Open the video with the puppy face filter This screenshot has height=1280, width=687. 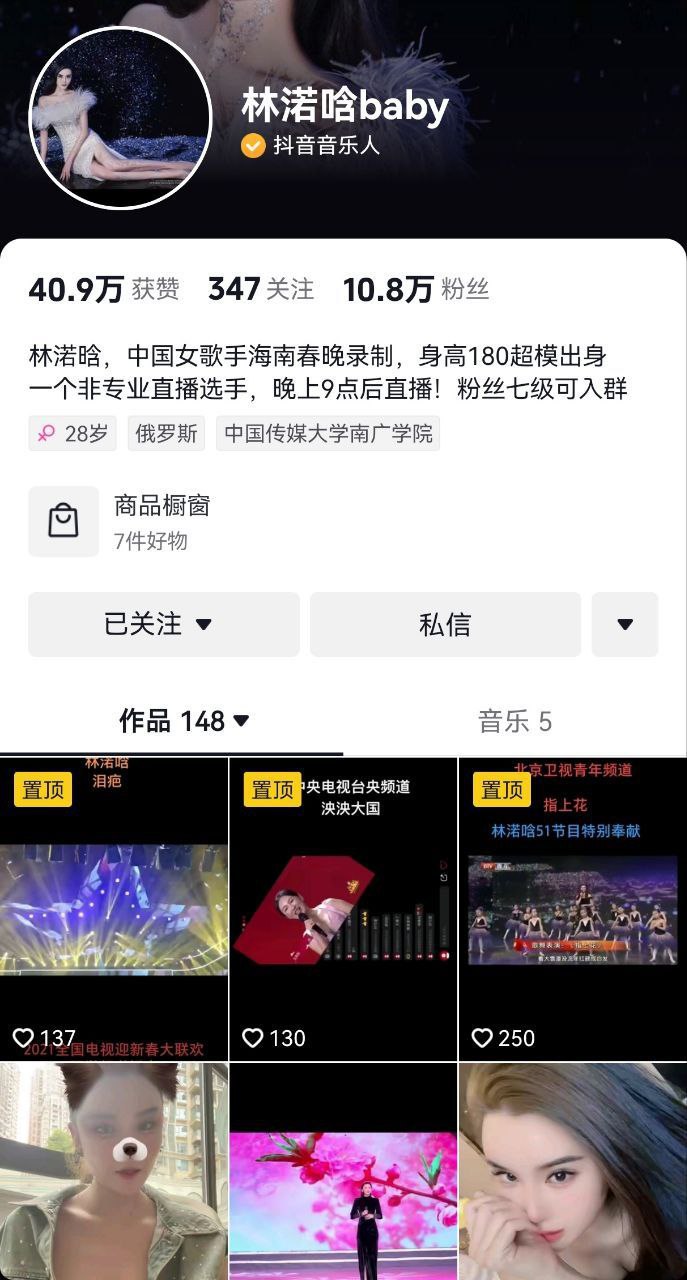pyautogui.click(x=114, y=1170)
